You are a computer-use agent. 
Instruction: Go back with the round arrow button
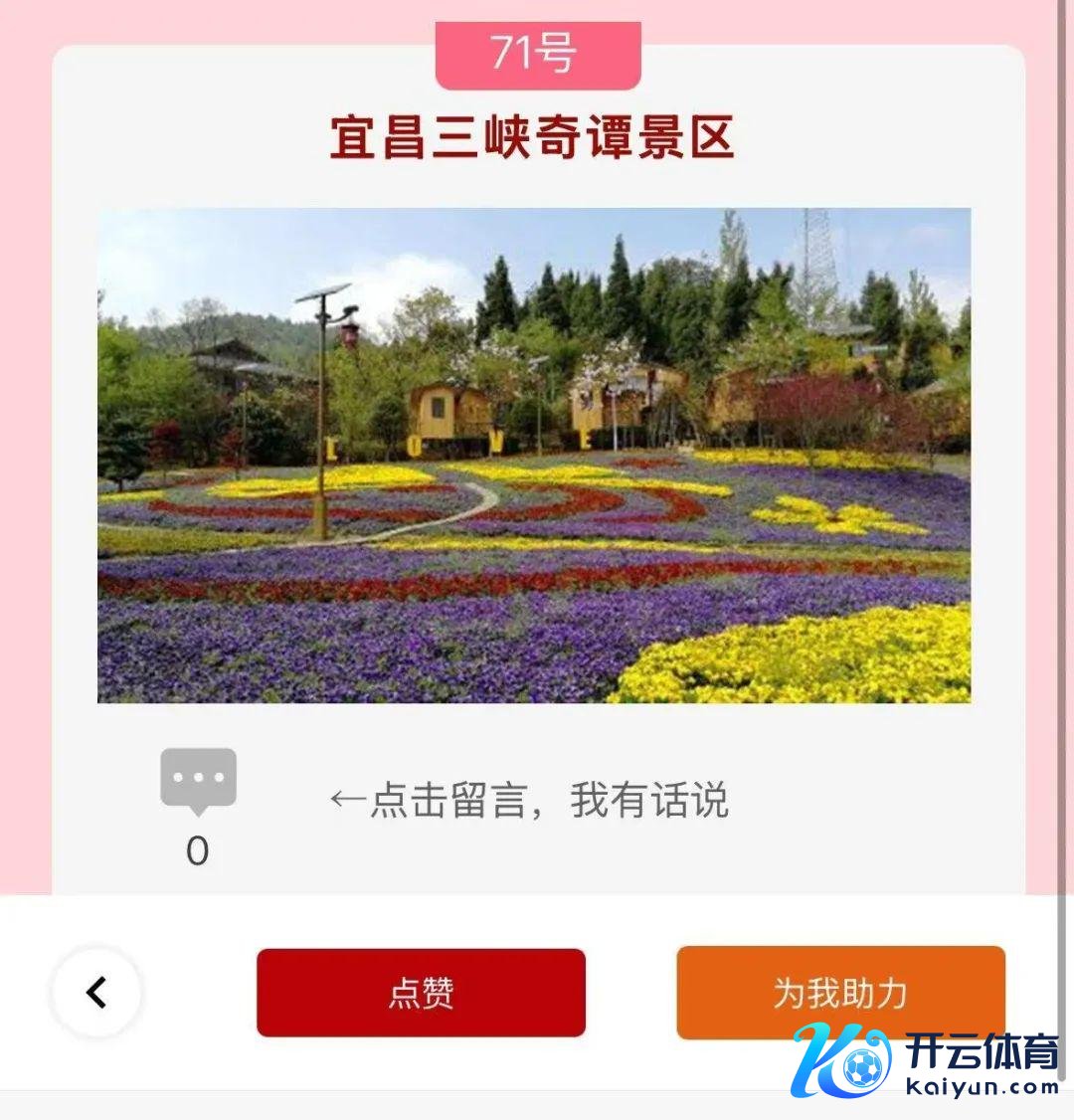click(96, 992)
